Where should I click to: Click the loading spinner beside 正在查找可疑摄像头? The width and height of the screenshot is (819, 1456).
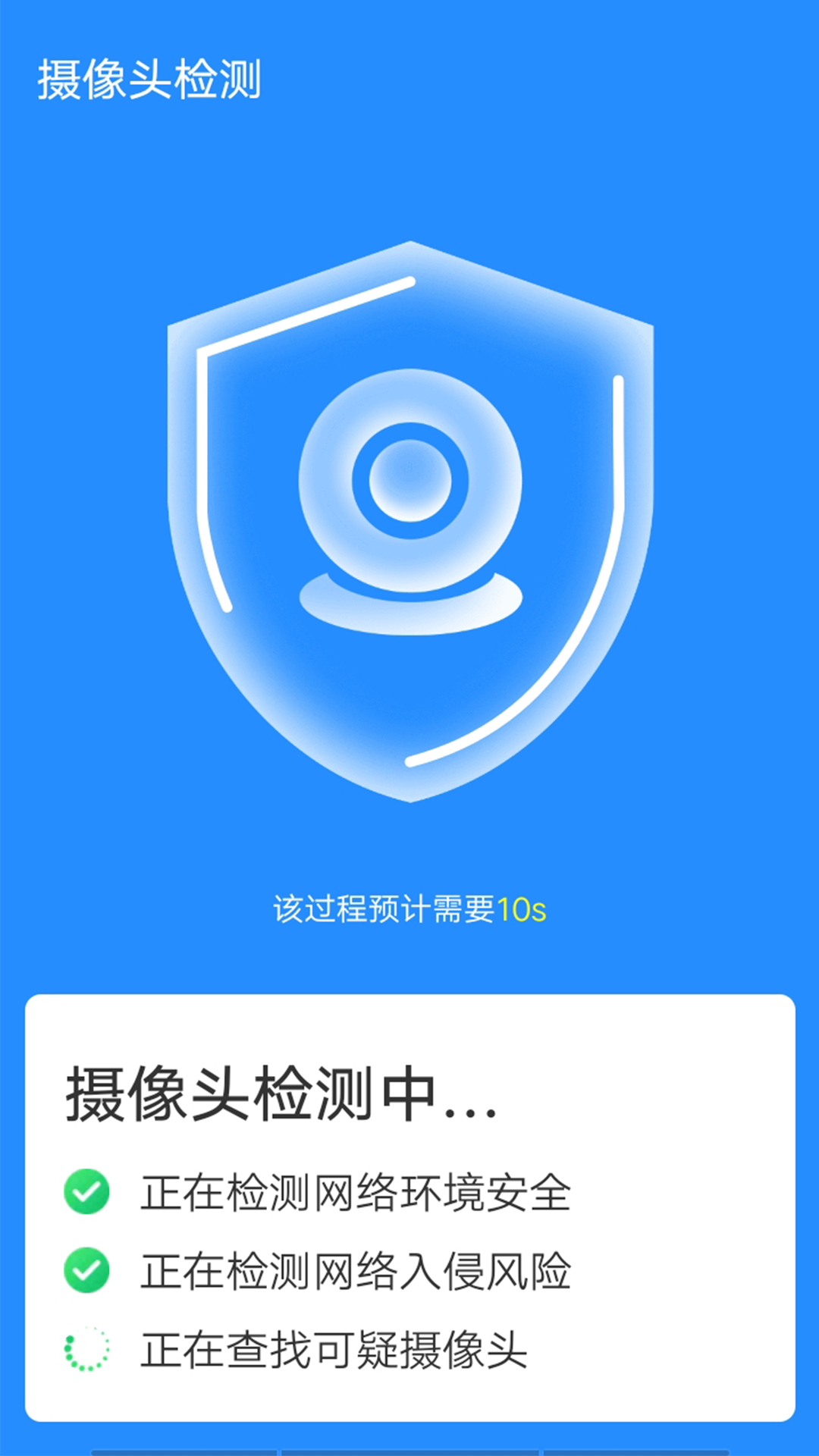[x=89, y=1350]
